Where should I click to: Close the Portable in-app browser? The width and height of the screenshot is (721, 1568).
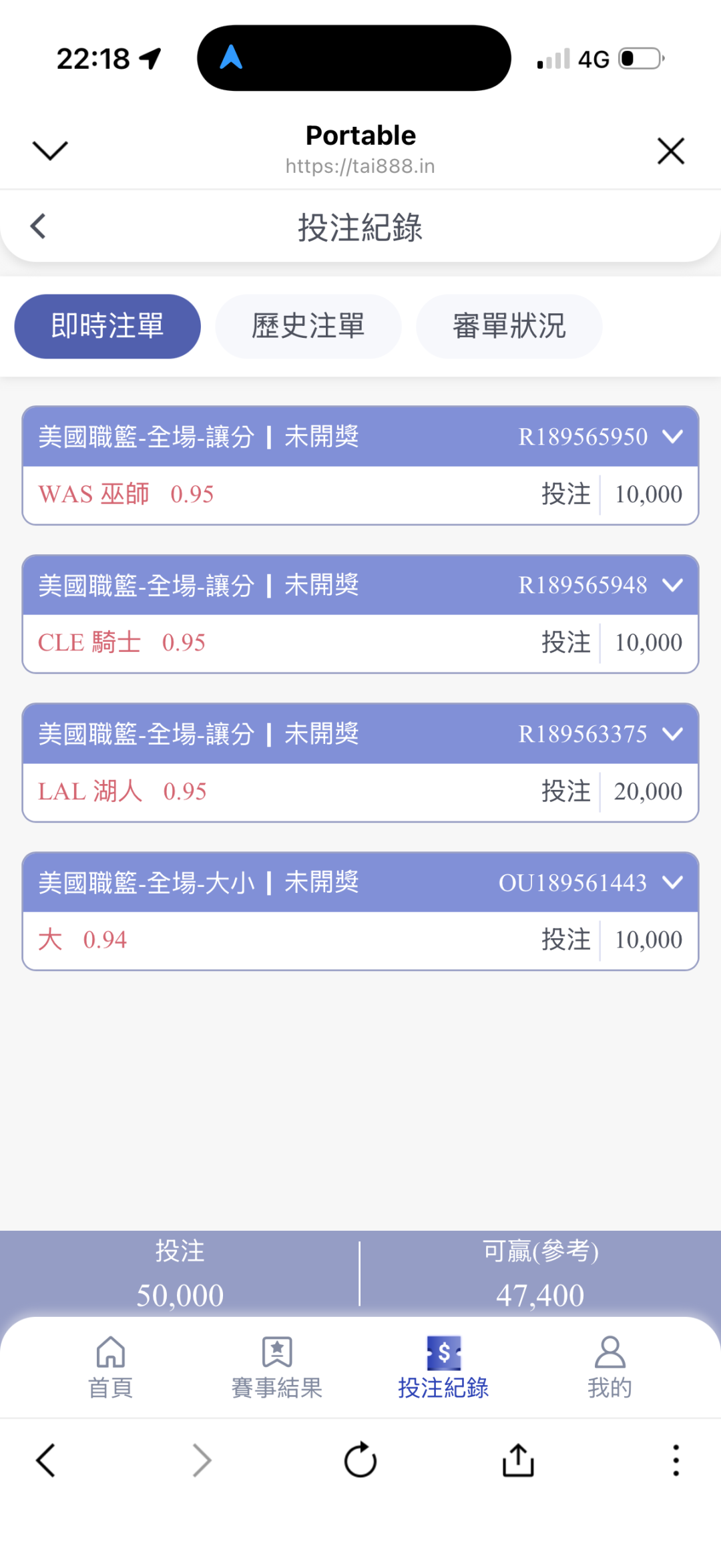670,151
